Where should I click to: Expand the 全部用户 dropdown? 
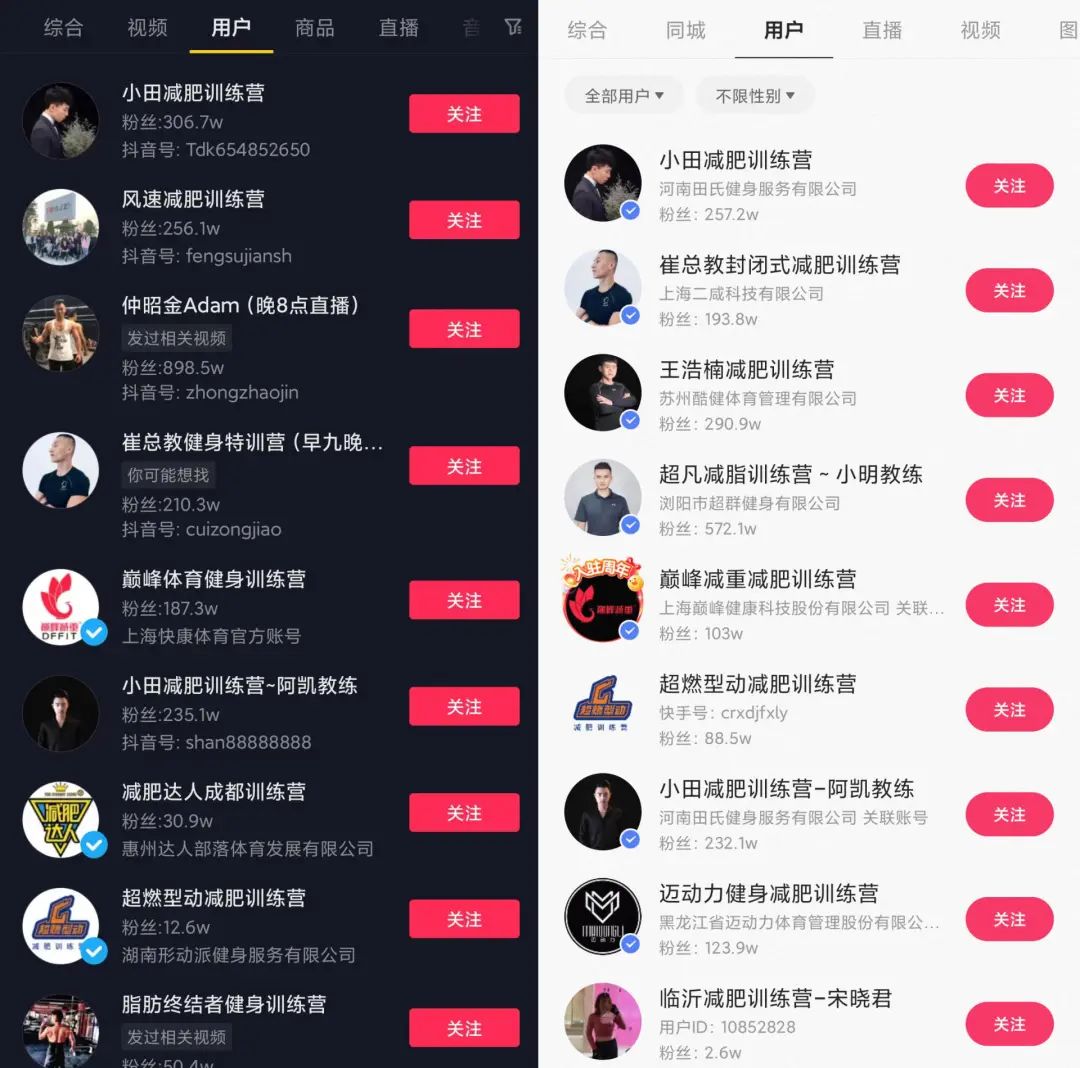624,96
